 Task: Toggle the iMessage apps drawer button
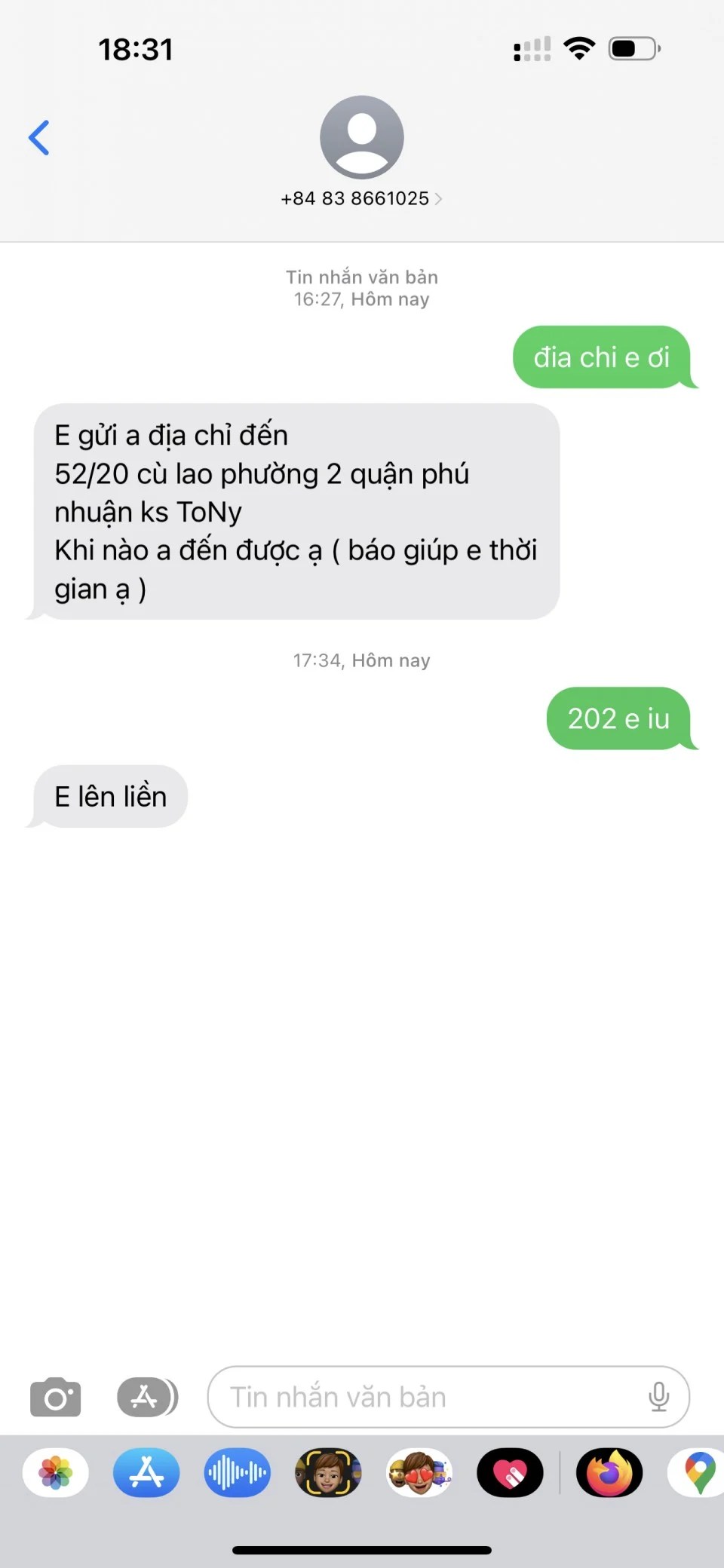147,1397
